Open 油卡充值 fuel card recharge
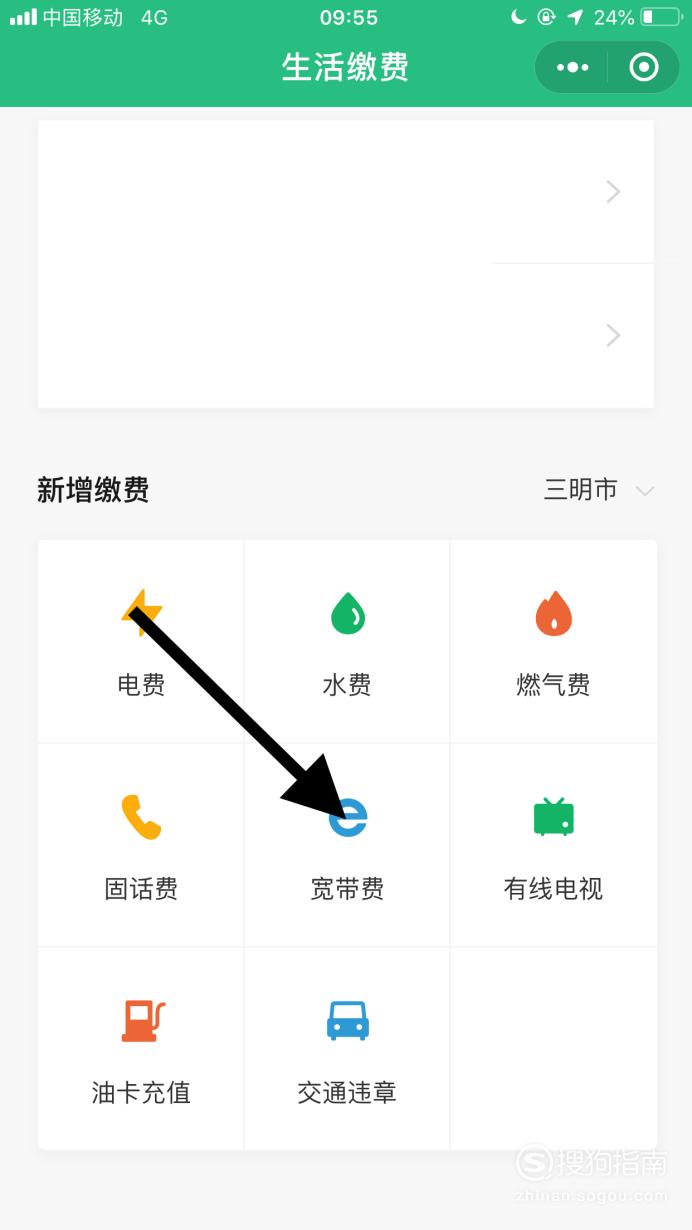This screenshot has height=1230, width=692. 141,1049
